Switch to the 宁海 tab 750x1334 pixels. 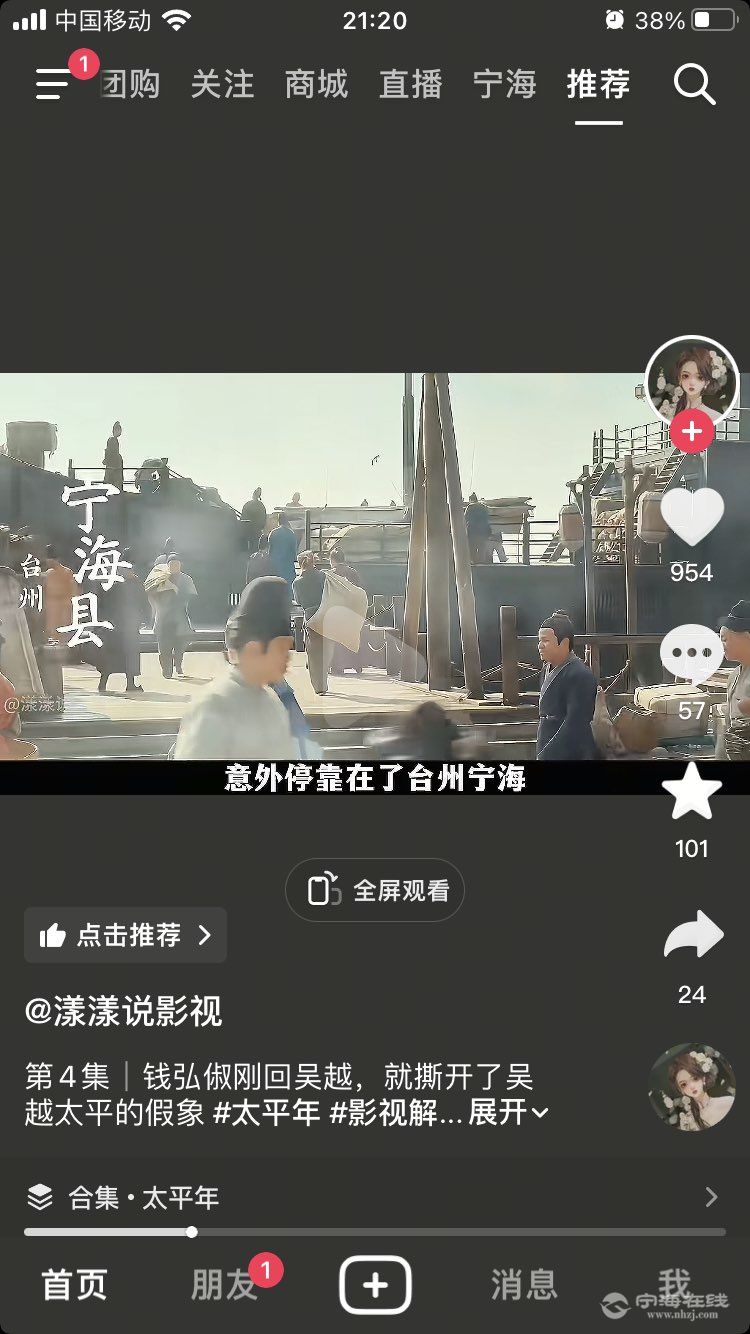tap(504, 85)
